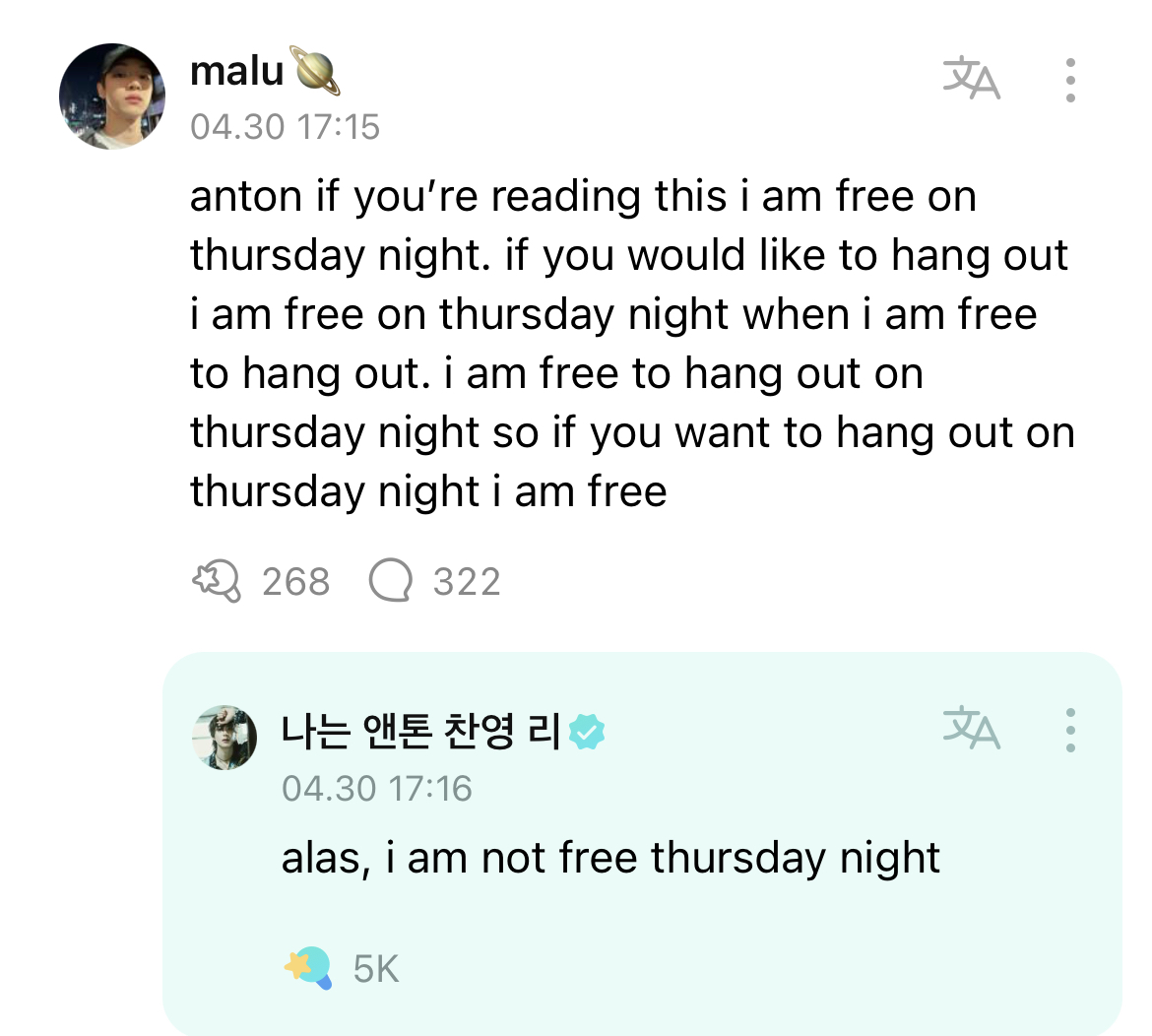Screen dimensions: 1152x1036
Task: Open the verified artist's profile picture
Action: point(224,737)
